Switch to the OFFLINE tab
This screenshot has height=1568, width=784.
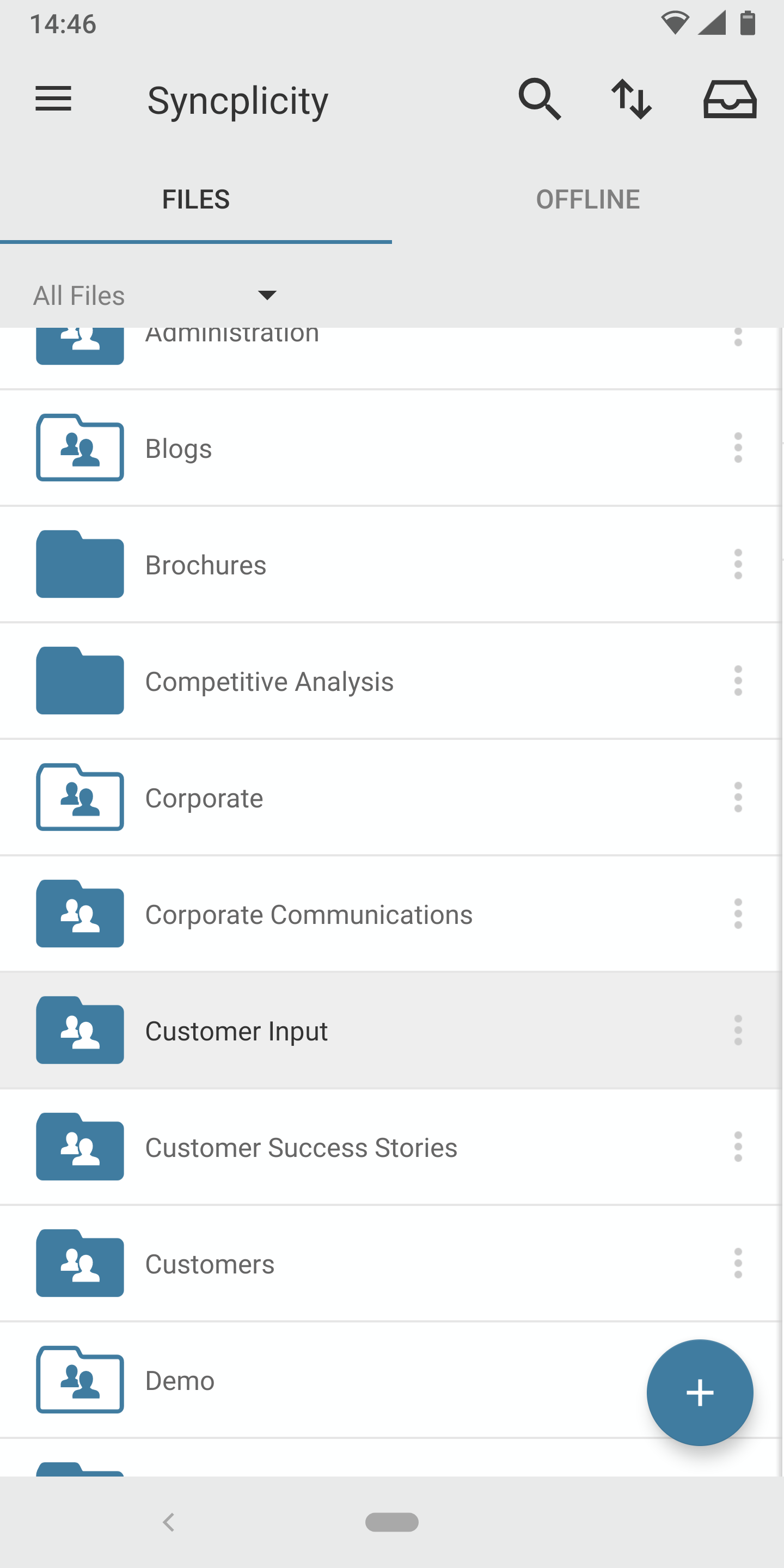pos(588,200)
